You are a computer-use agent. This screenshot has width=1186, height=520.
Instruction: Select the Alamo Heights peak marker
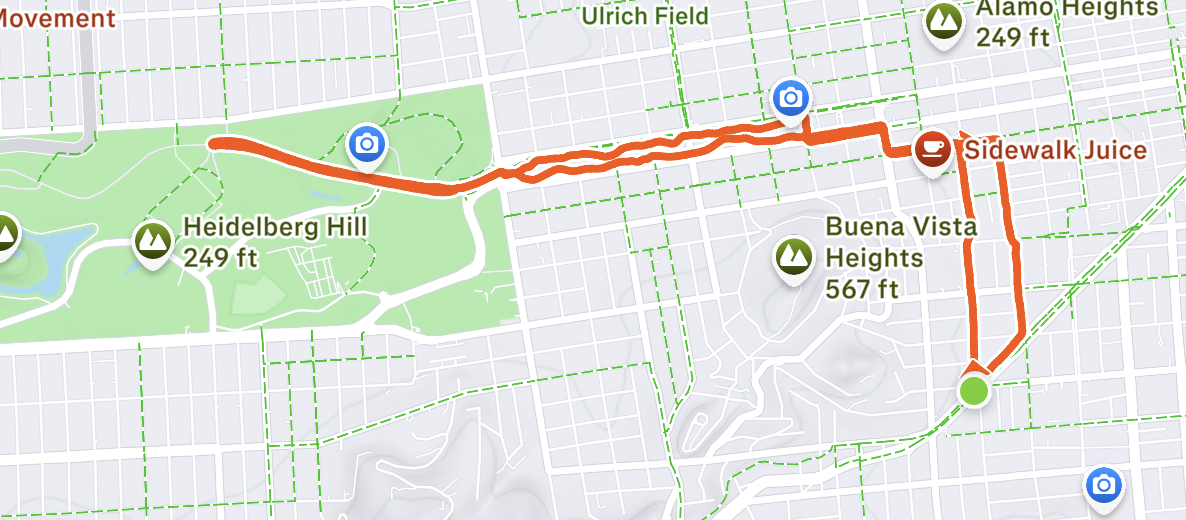click(x=943, y=20)
